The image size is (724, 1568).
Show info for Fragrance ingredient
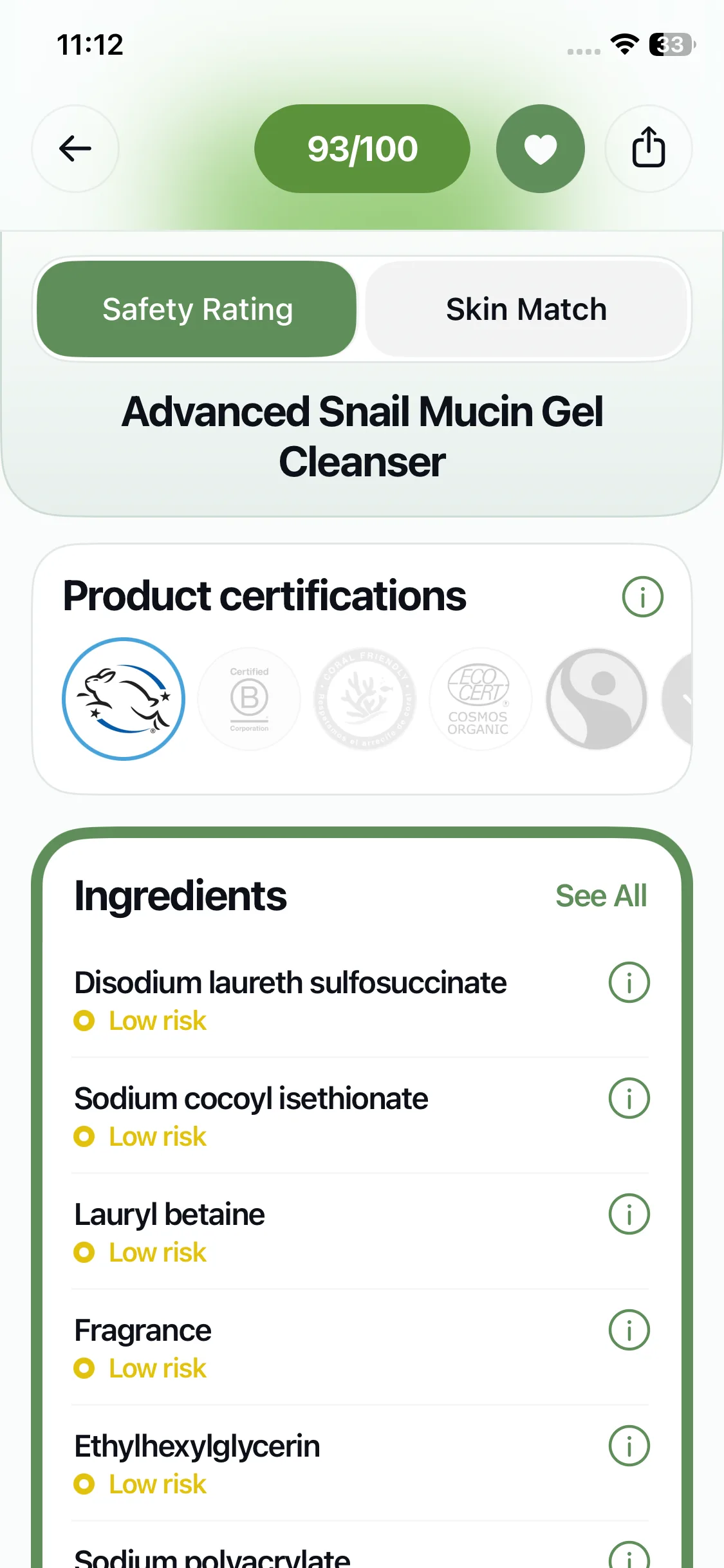629,1330
